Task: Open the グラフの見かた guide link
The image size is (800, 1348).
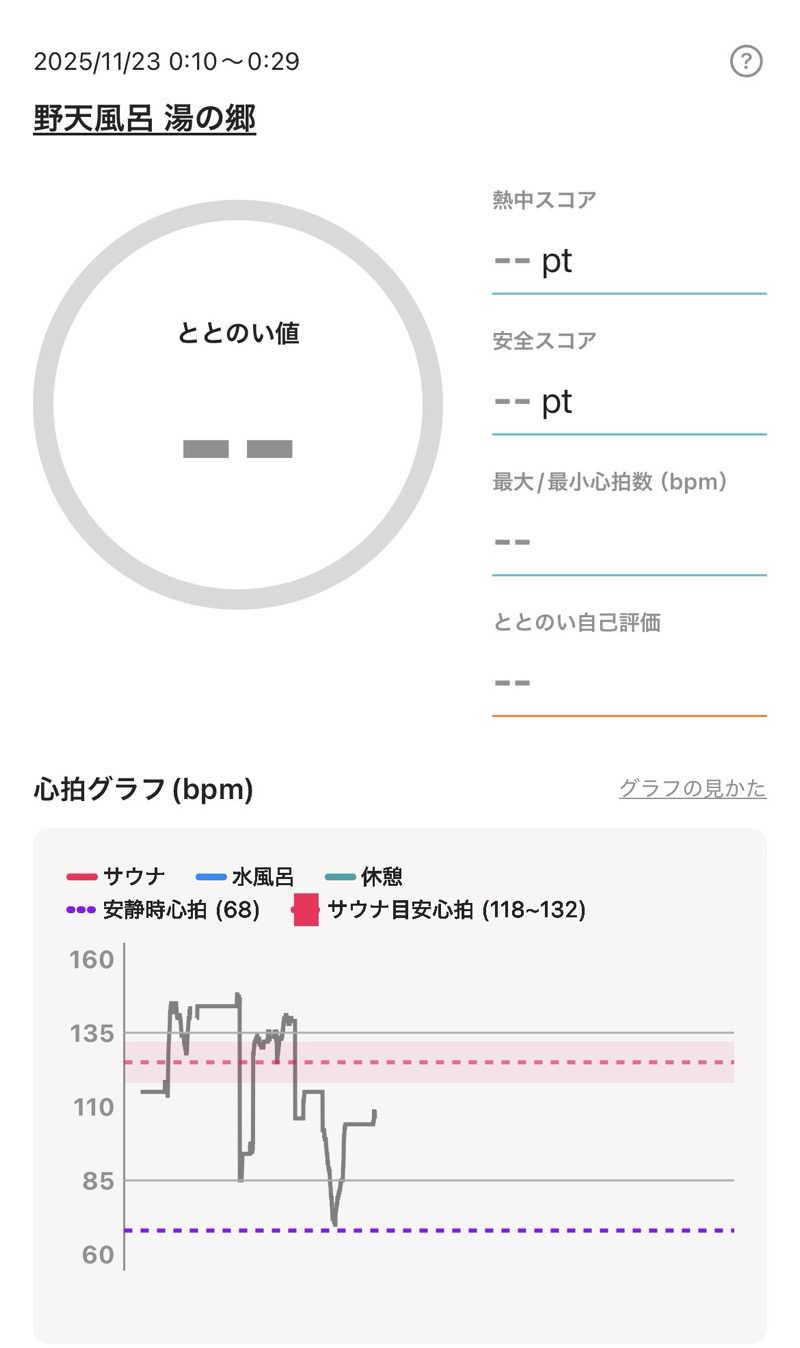Action: (692, 789)
